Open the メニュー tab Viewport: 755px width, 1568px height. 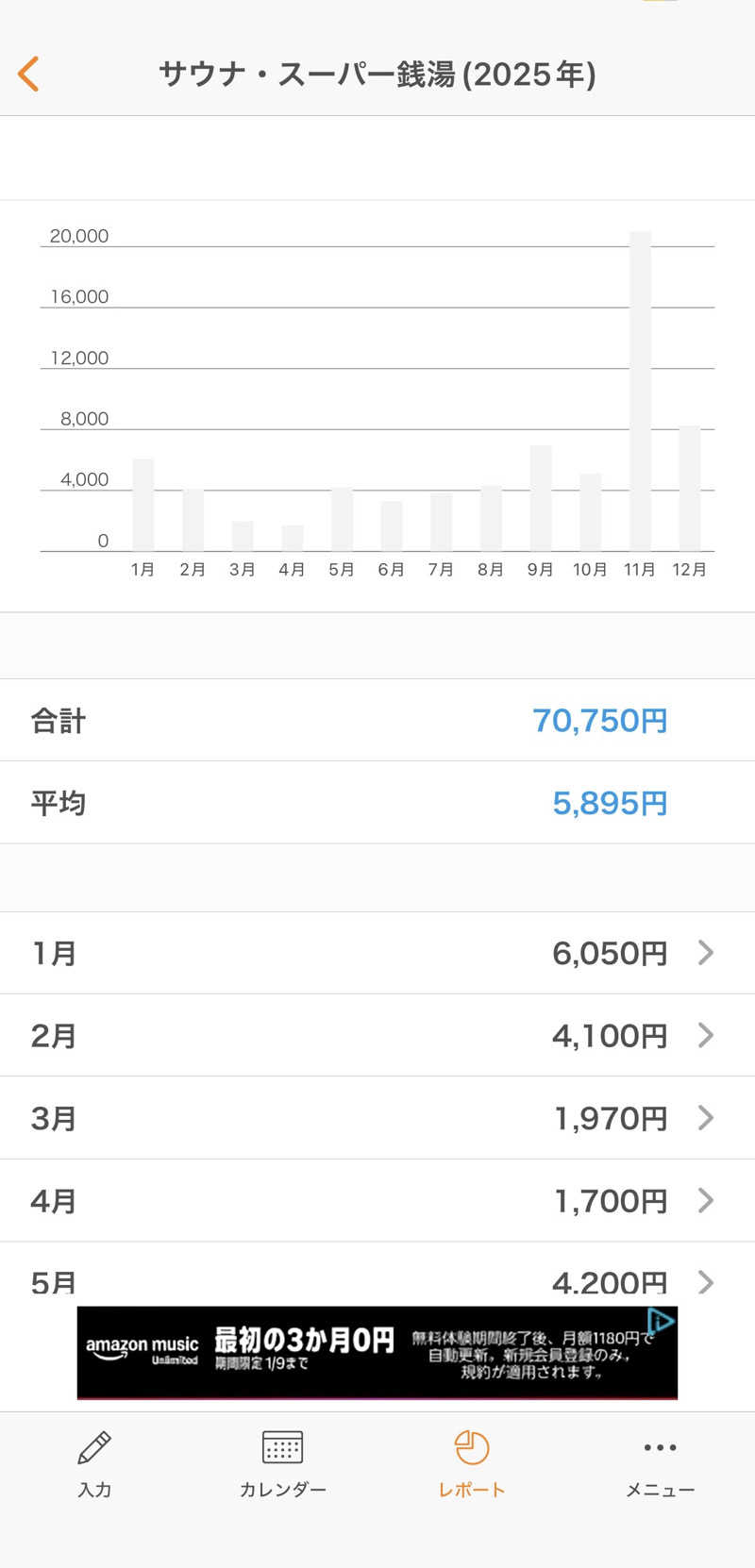(x=660, y=1464)
